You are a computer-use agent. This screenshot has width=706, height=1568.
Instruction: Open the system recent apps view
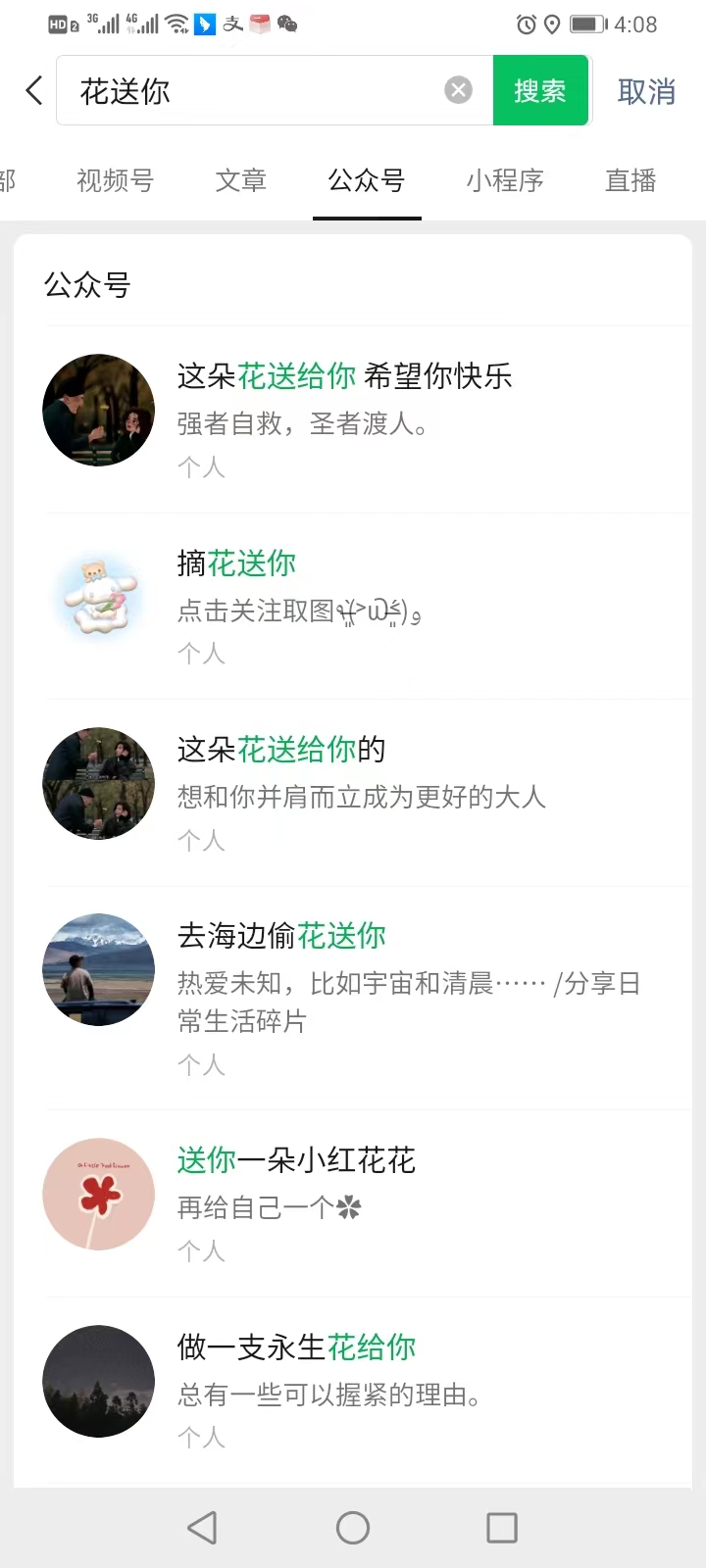pyautogui.click(x=501, y=1527)
